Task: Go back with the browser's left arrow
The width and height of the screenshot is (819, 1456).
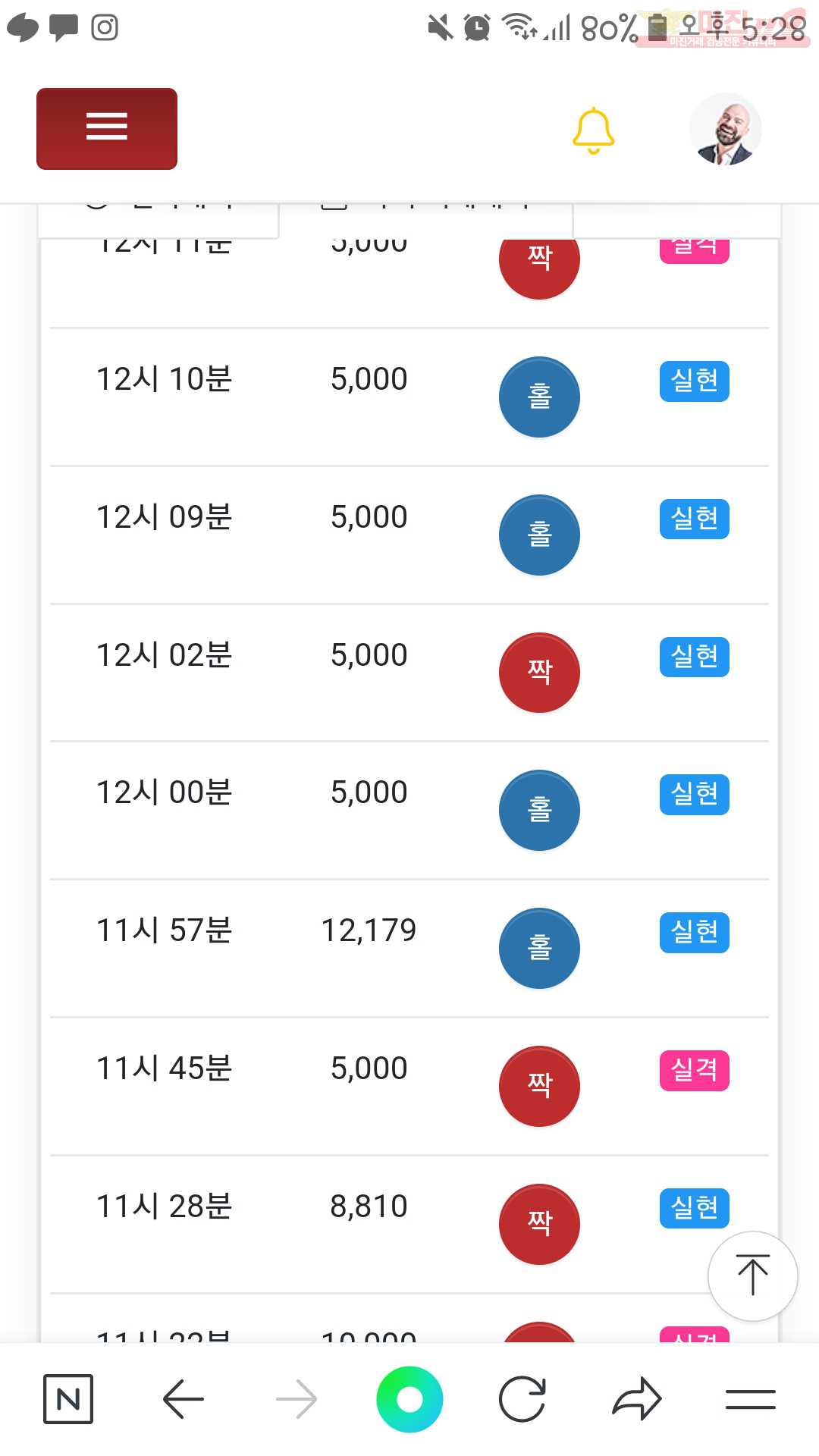Action: point(183,1399)
